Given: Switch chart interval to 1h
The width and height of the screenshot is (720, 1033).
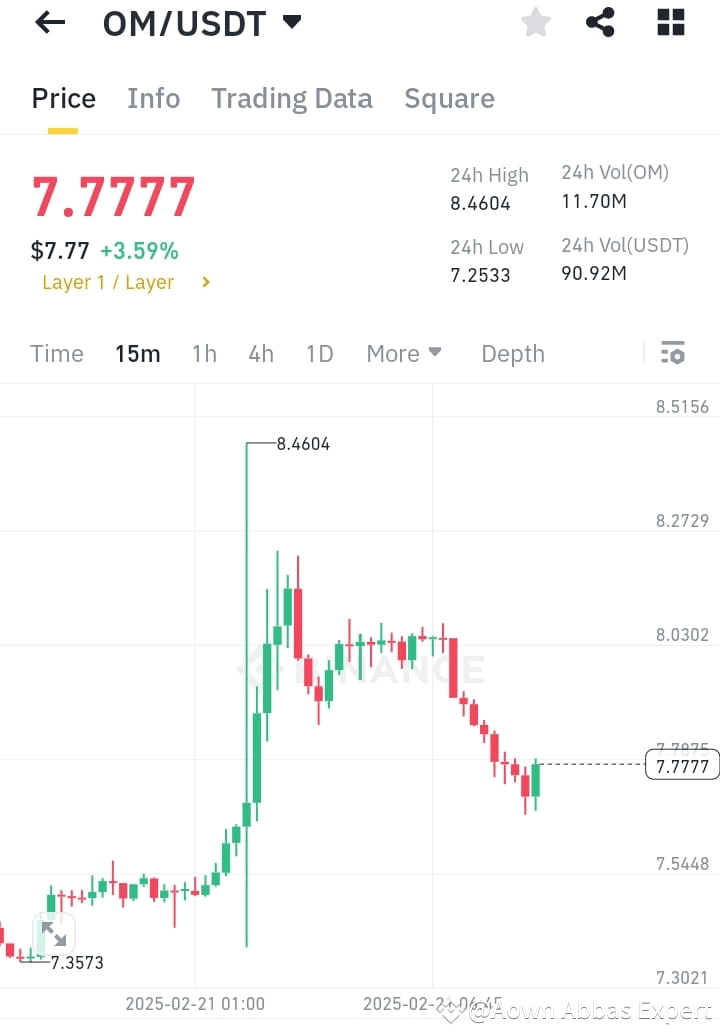Looking at the screenshot, I should pos(204,353).
